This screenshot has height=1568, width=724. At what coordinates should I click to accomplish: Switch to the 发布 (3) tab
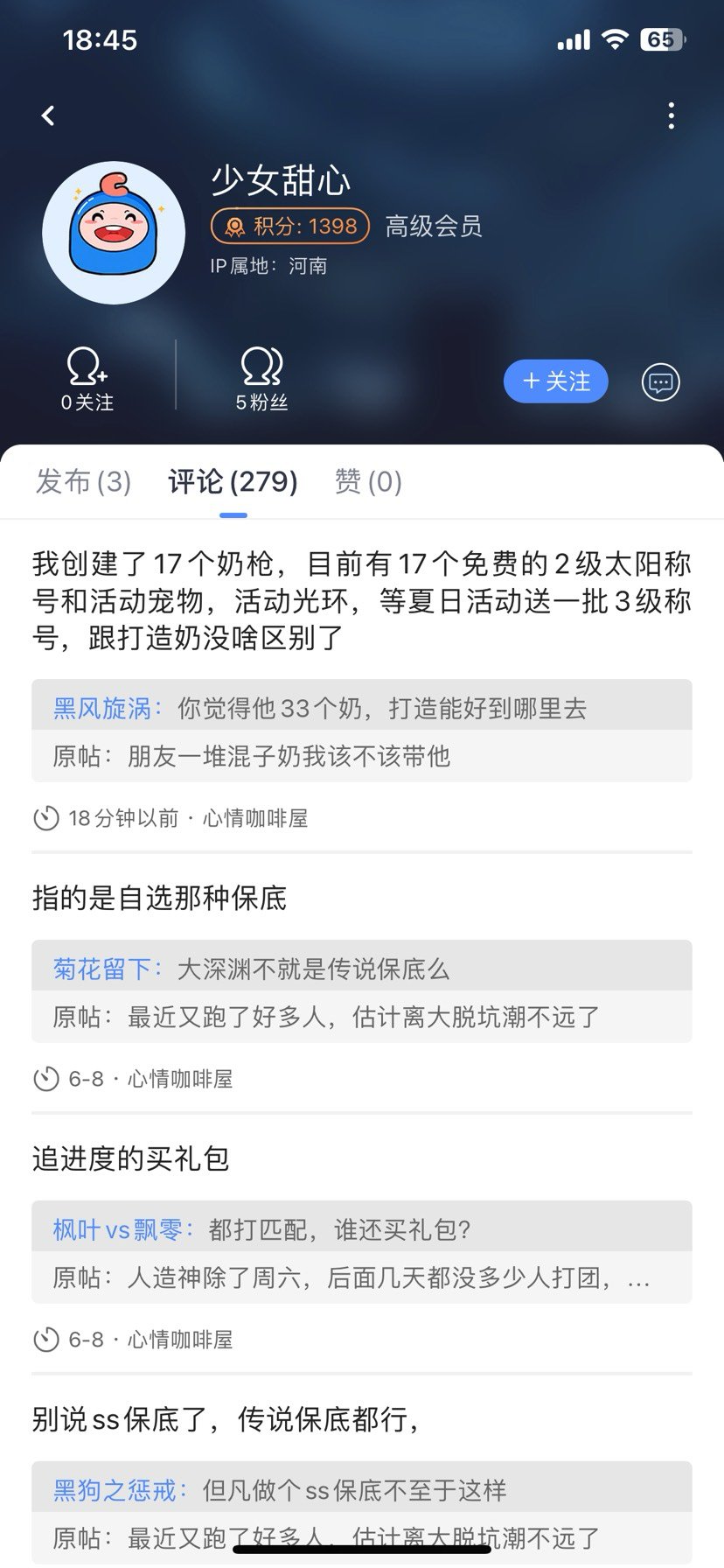pyautogui.click(x=83, y=481)
